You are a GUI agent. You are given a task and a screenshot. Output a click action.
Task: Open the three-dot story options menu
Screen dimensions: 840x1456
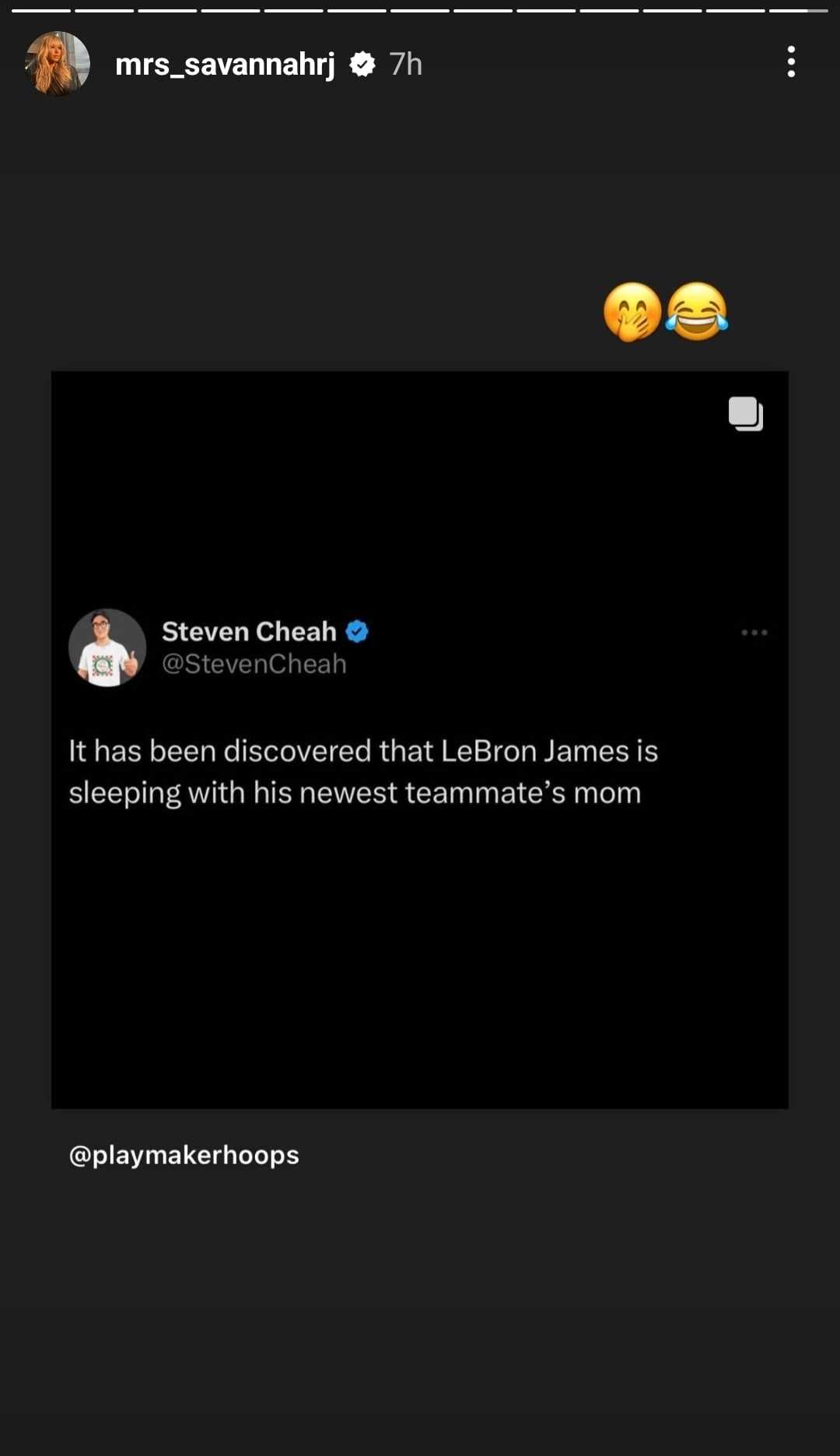[791, 62]
